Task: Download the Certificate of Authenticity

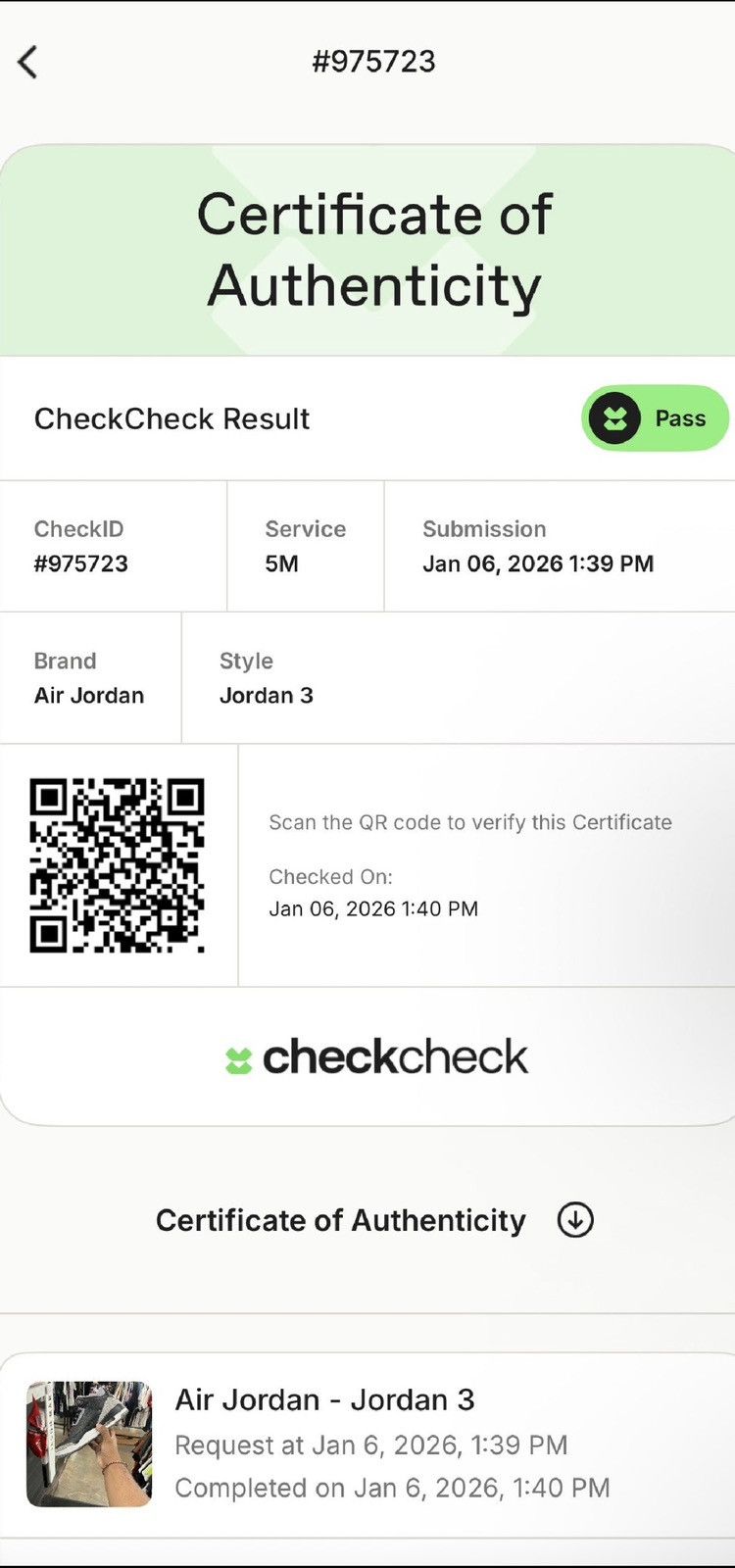Action: [575, 1220]
